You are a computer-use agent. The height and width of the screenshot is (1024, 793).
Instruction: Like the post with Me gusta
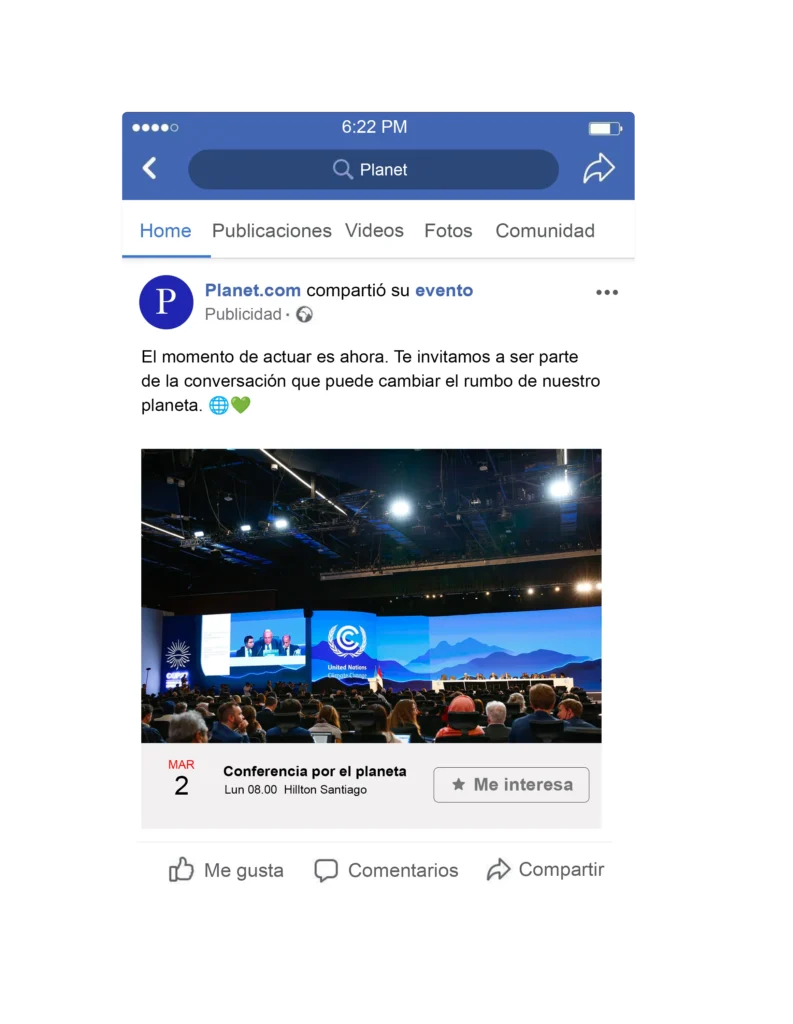tap(226, 870)
